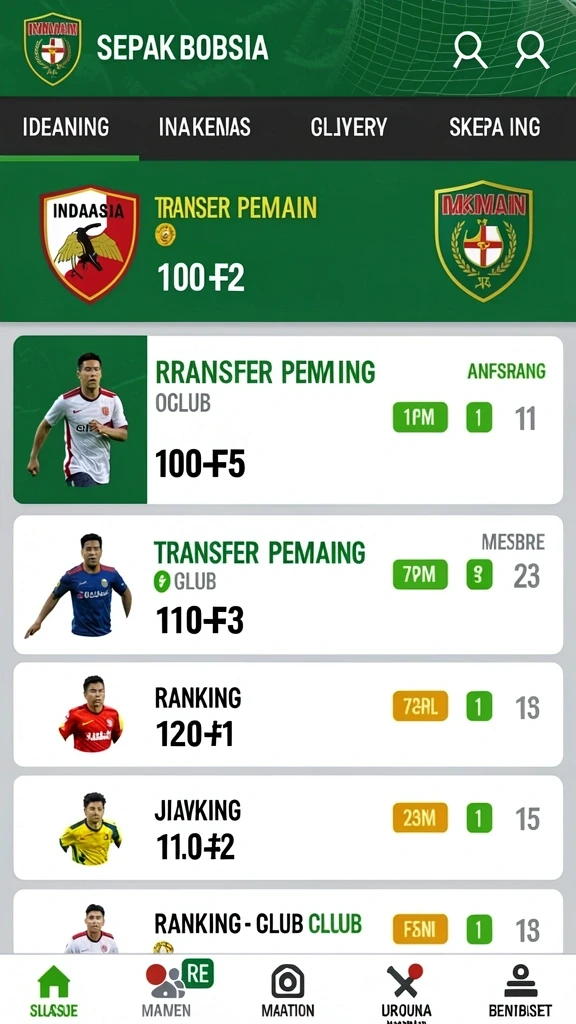
Task: Tap the rightmost search magnifier icon
Action: coord(532,50)
